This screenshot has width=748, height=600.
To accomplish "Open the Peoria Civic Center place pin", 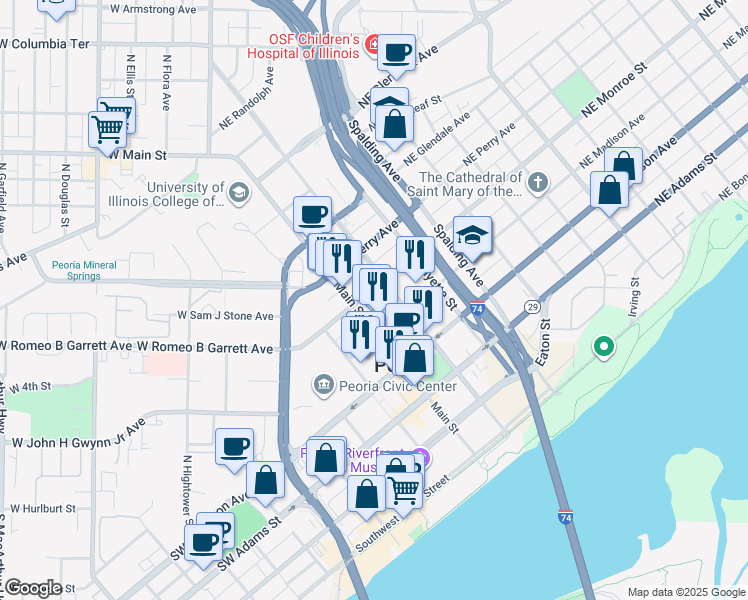I will [324, 386].
